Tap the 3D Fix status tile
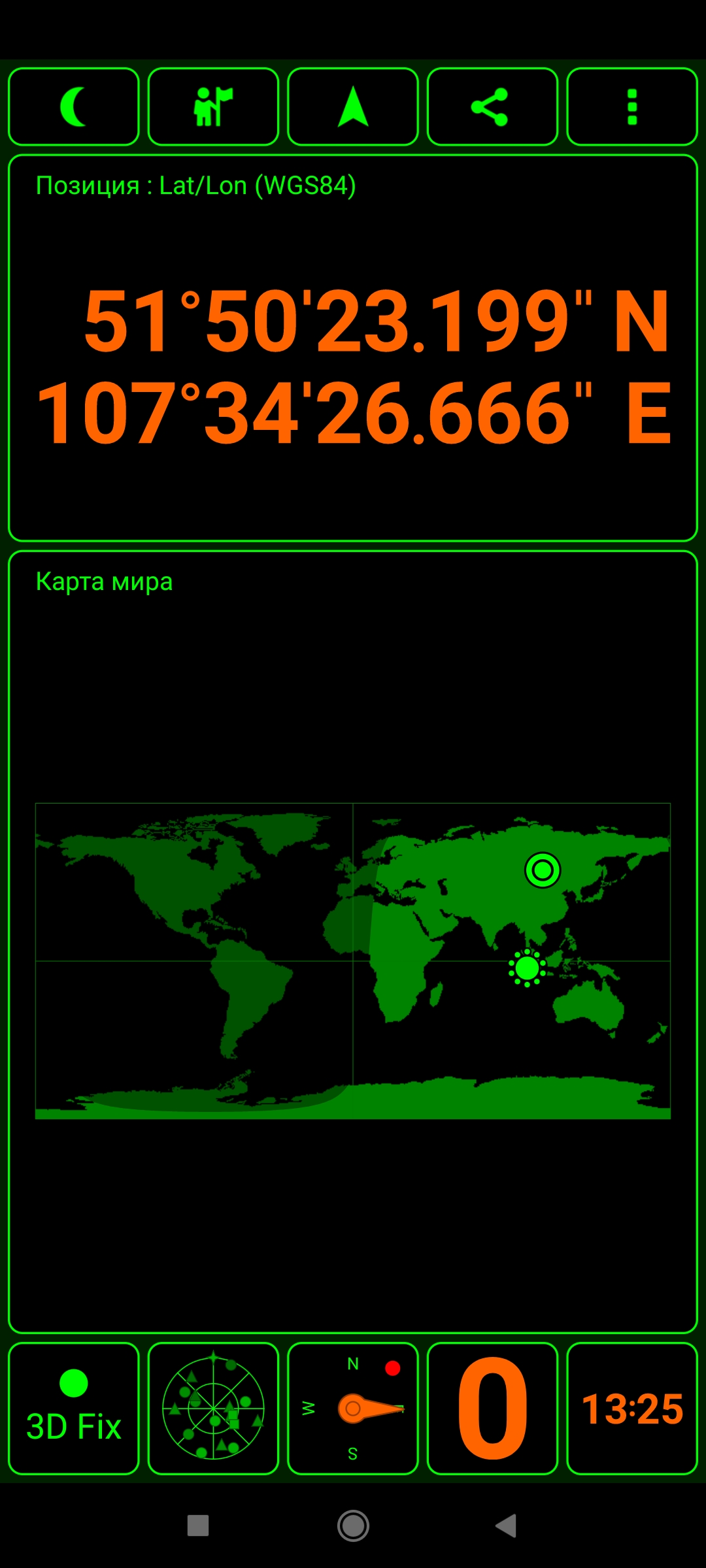 pyautogui.click(x=74, y=1409)
